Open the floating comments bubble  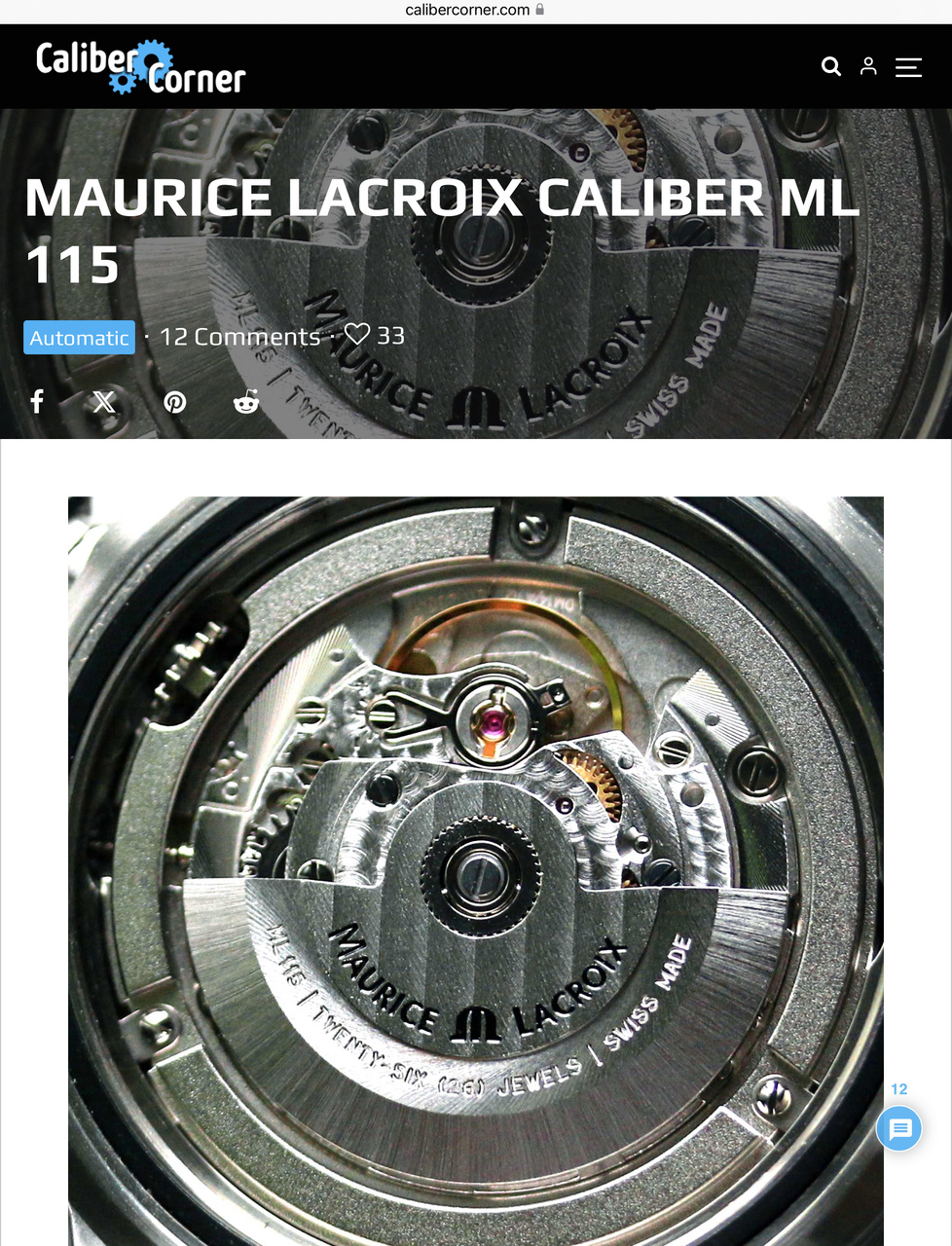tap(898, 1128)
